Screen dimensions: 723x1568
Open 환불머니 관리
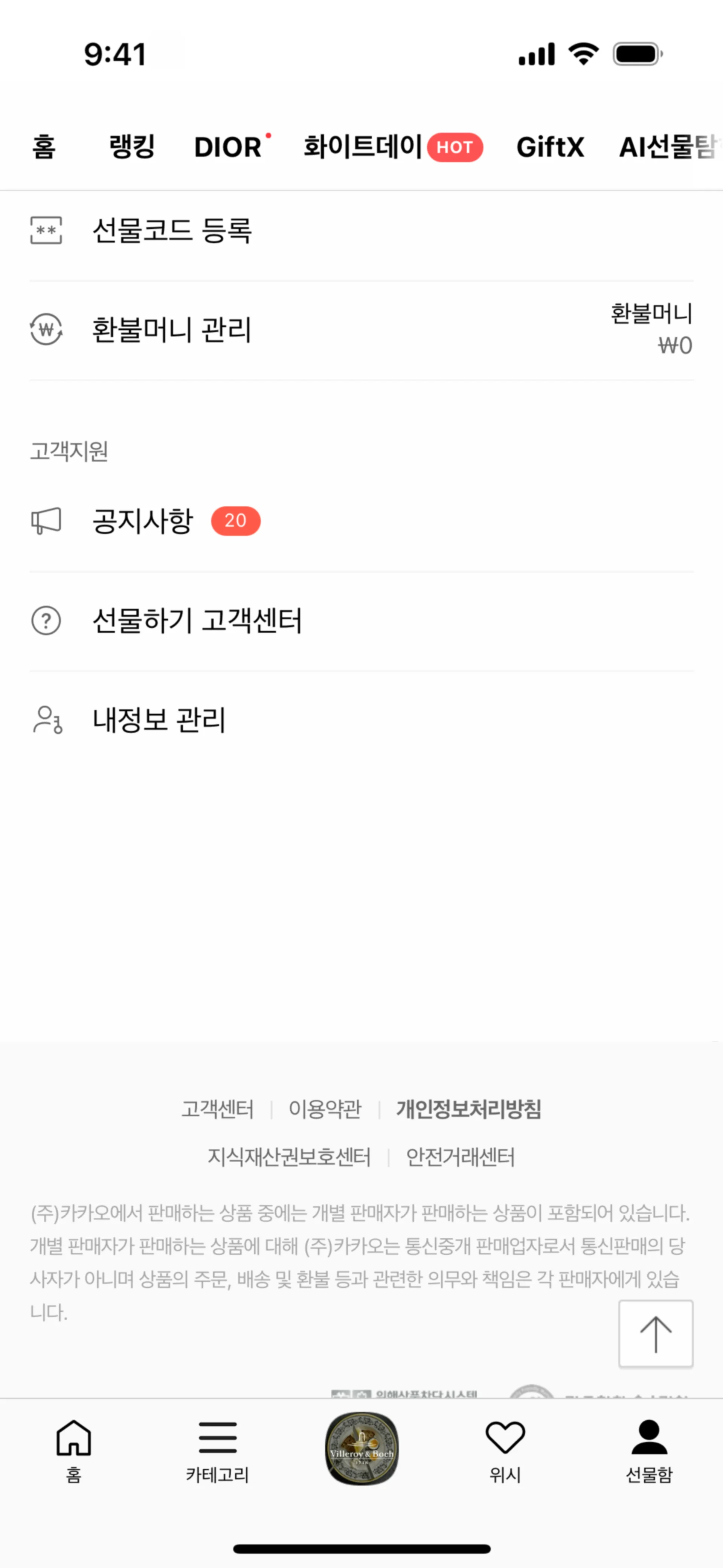pos(172,330)
